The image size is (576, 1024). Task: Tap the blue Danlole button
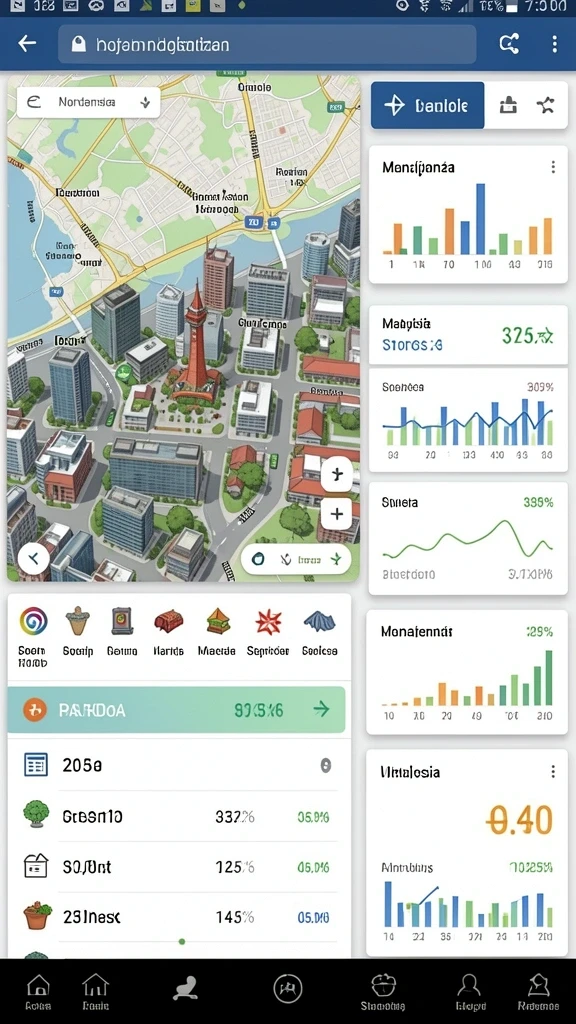click(428, 105)
